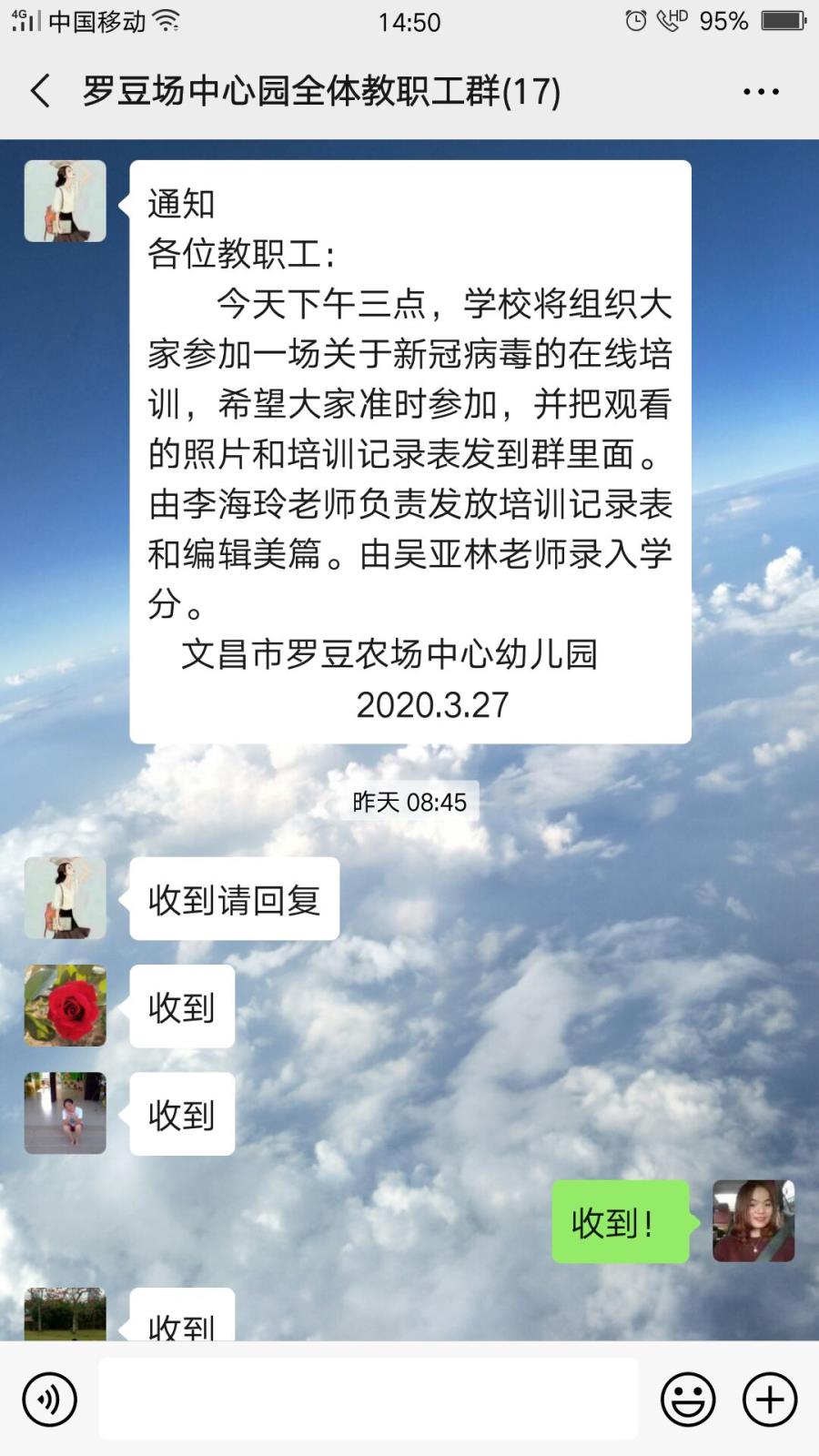Open the emoji picker
Screen dimensions: 819x1456
click(x=688, y=1400)
